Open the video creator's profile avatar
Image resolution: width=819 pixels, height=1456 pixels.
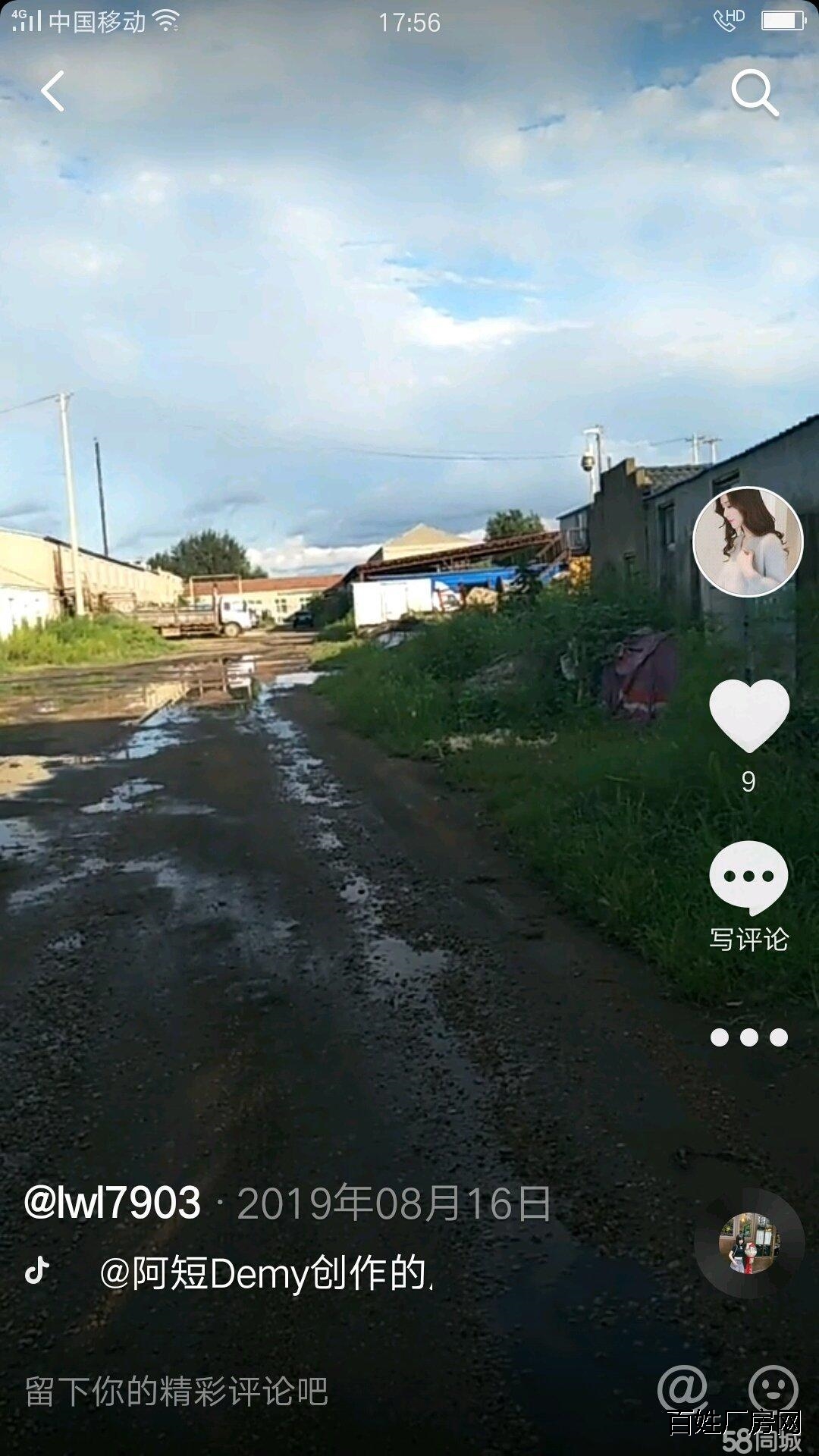pos(748,541)
